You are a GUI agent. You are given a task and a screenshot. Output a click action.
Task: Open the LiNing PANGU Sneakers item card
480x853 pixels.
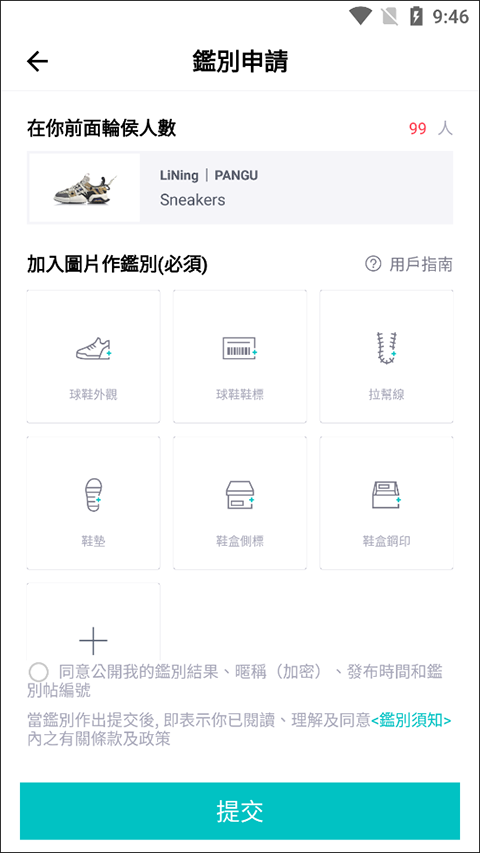pyautogui.click(x=239, y=188)
